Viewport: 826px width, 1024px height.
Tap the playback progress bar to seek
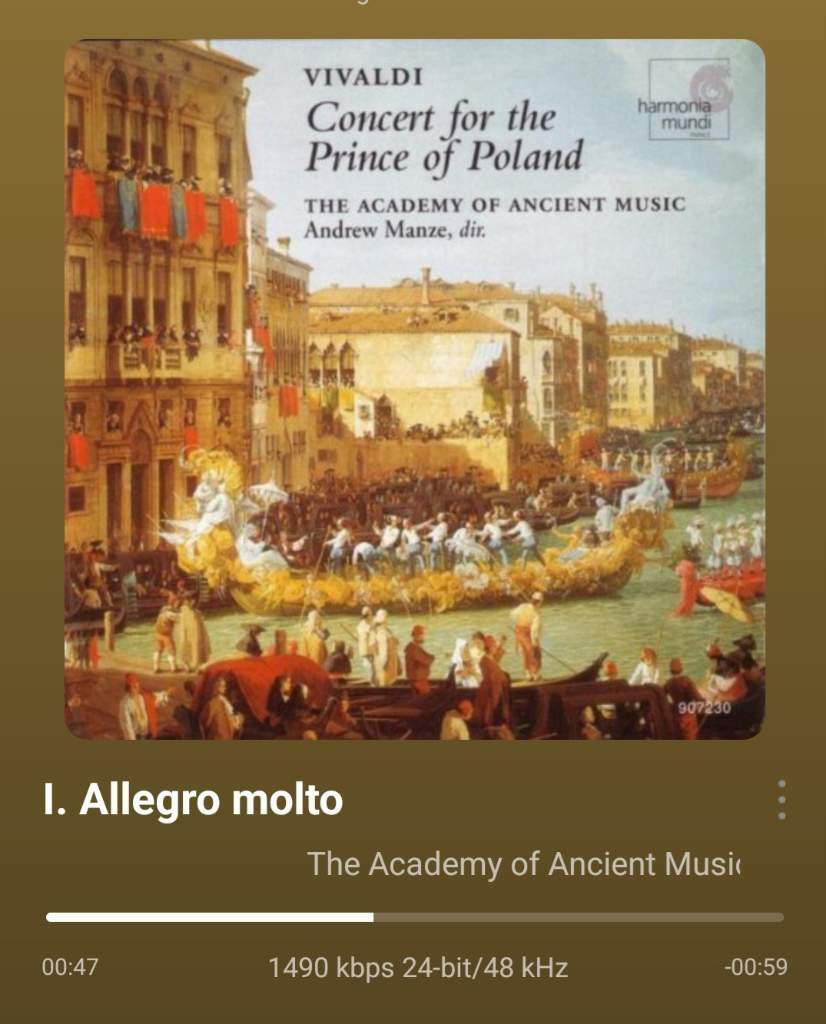[x=415, y=916]
